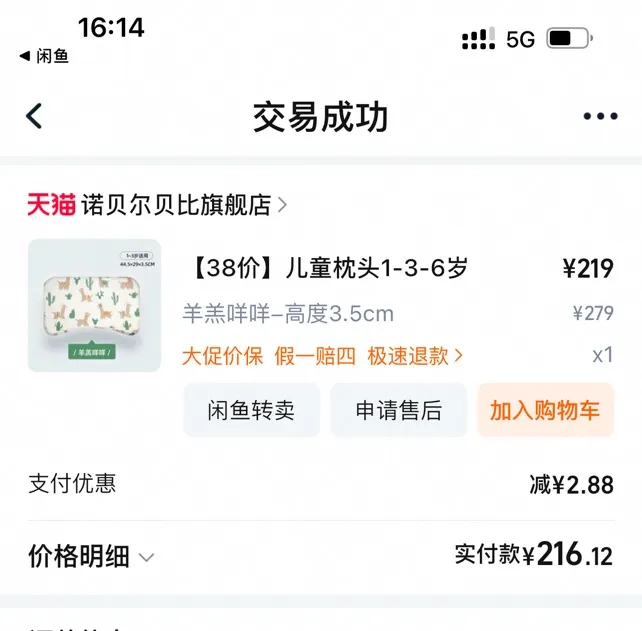Expand the 价格明细 breakdown

click(92, 557)
